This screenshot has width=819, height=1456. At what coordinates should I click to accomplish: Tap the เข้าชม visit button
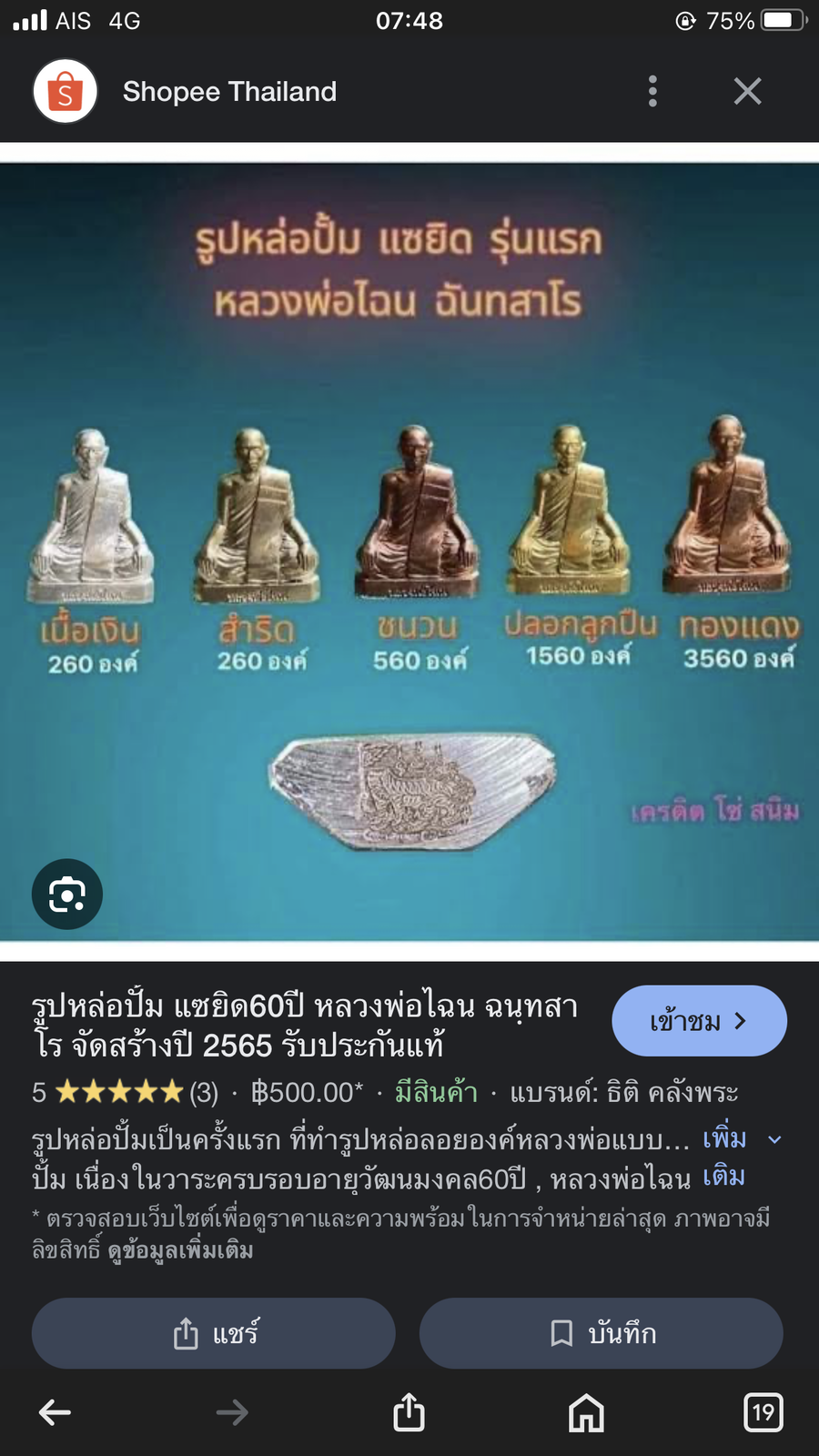pyautogui.click(x=699, y=1021)
